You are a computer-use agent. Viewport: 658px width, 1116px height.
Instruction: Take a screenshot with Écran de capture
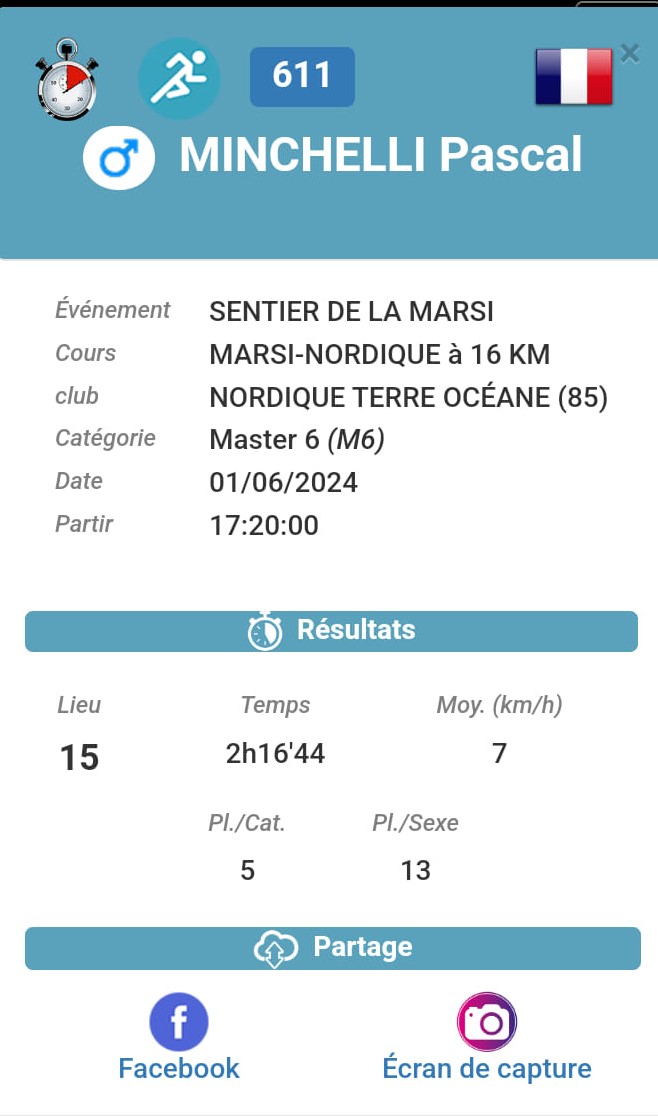click(x=487, y=1024)
